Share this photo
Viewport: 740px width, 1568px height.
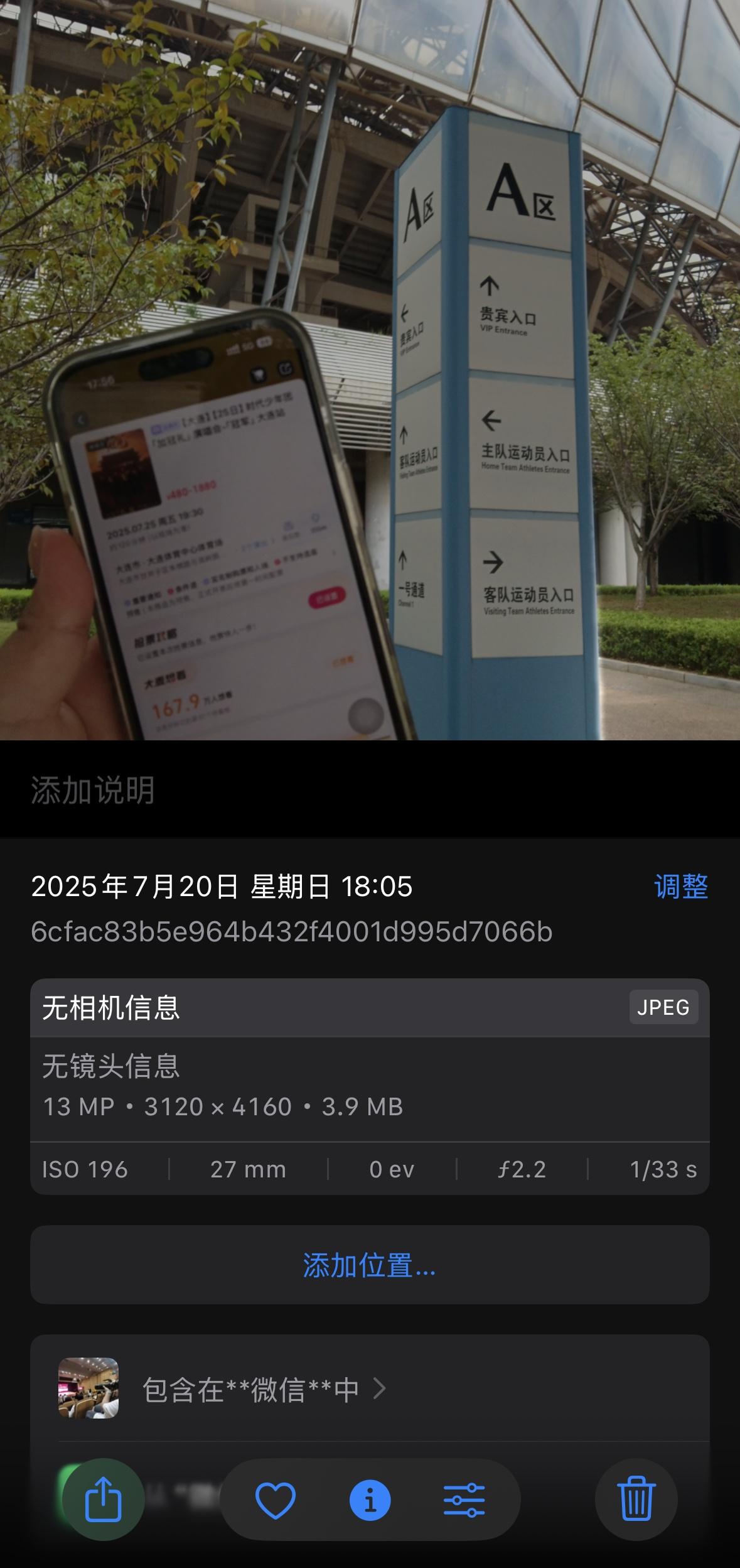(104, 1499)
